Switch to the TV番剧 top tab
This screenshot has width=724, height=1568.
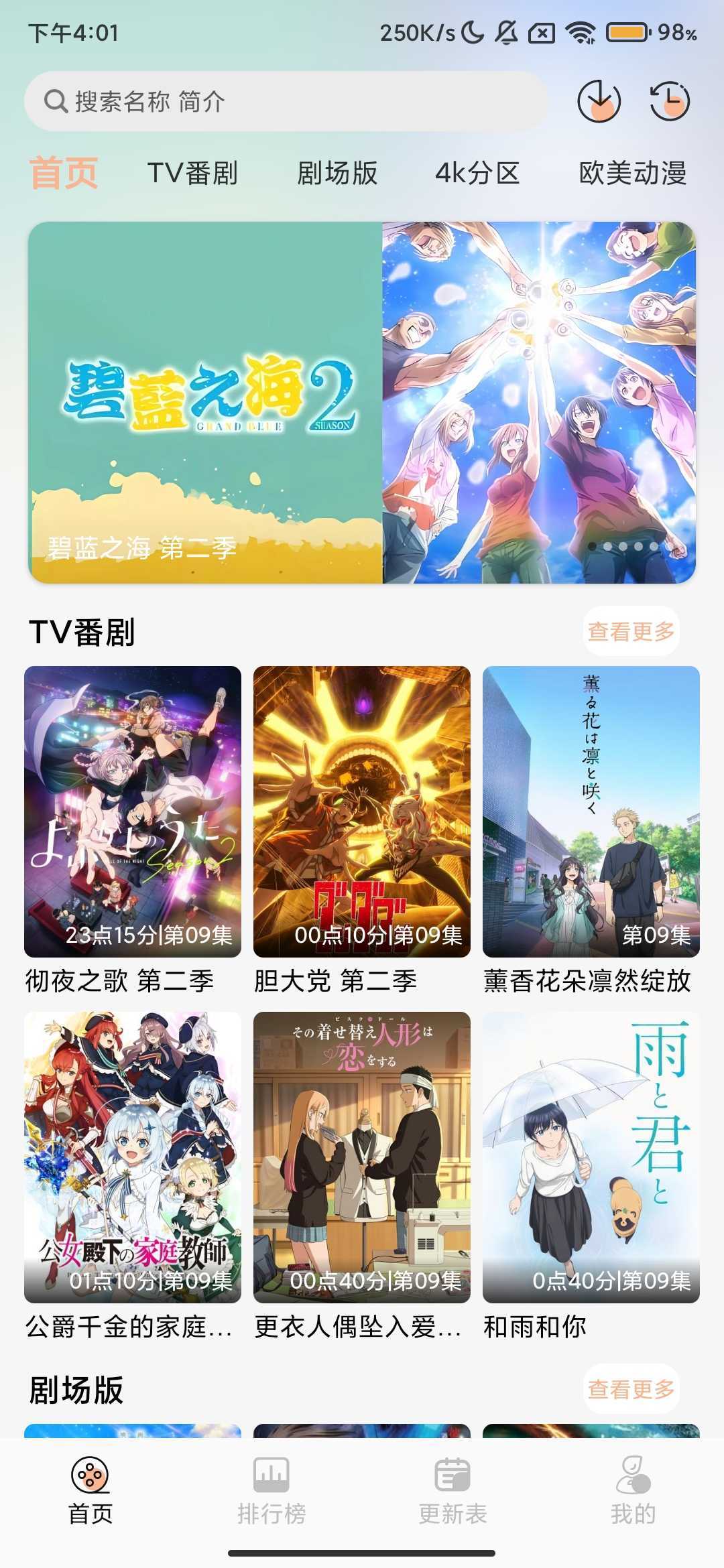(x=192, y=173)
